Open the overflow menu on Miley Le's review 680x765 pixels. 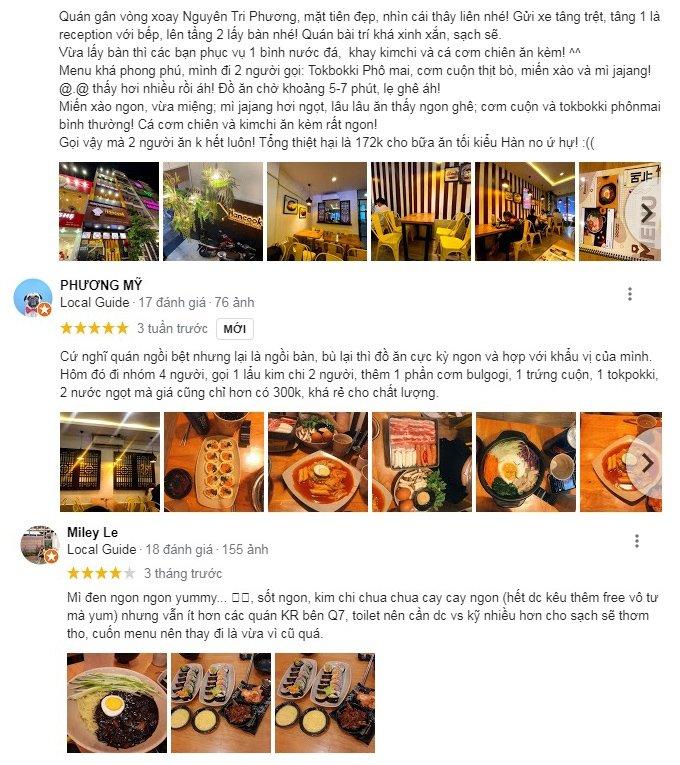point(636,541)
